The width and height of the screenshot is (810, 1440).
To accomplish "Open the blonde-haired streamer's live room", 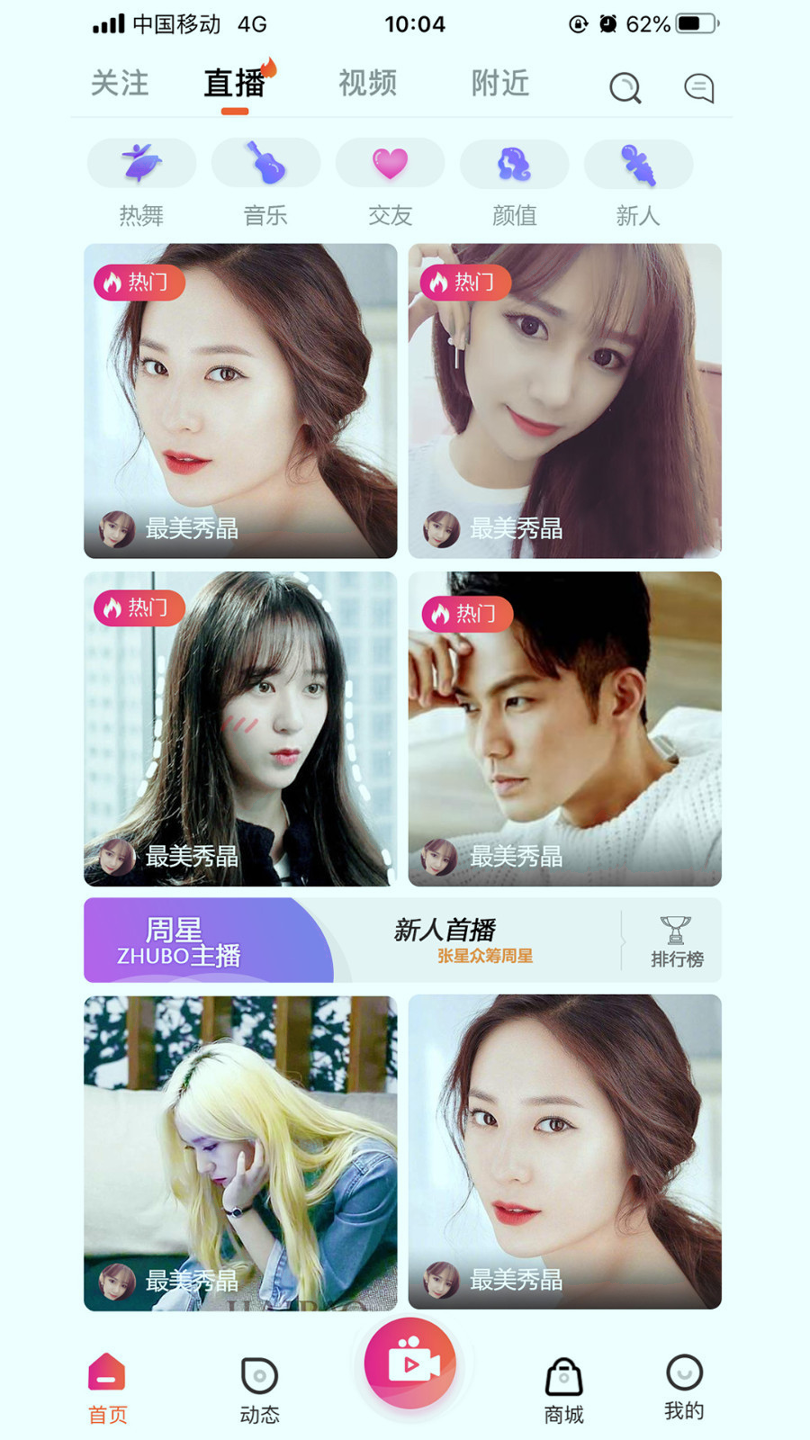I will click(240, 1152).
